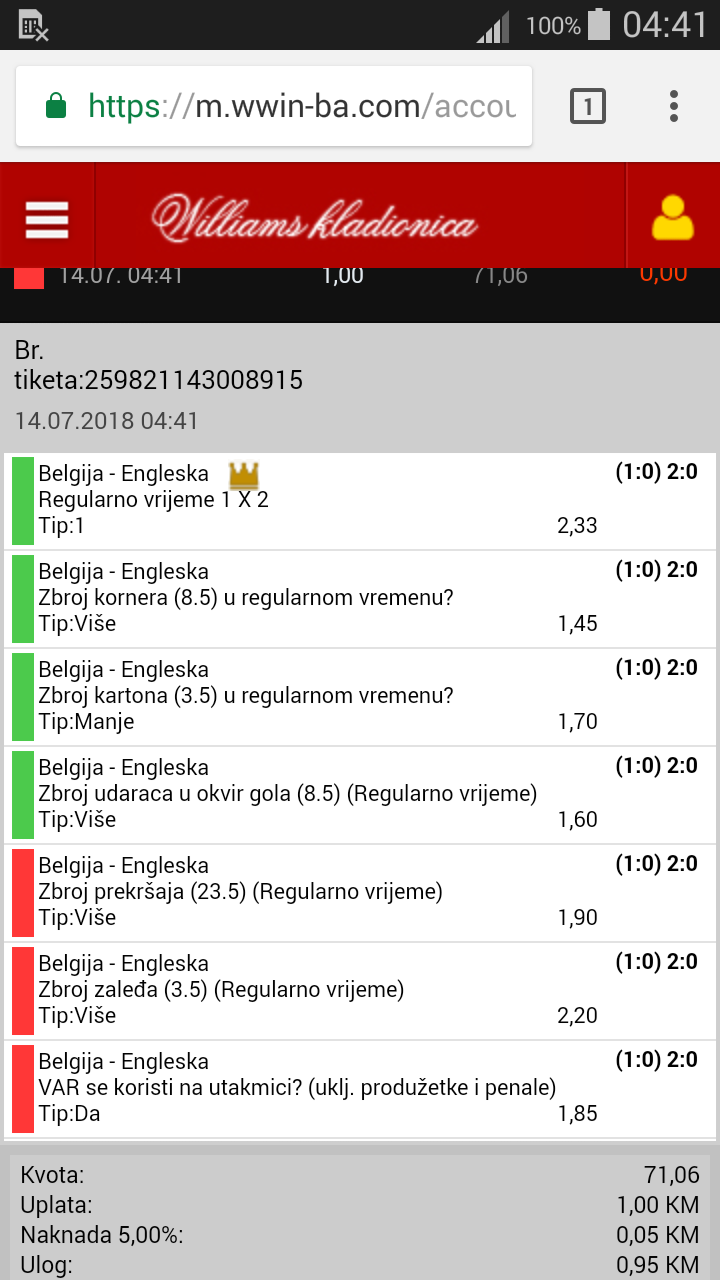Tap the ticket row dated 14.07. 04:41
The width and height of the screenshot is (720, 1280).
(x=360, y=275)
